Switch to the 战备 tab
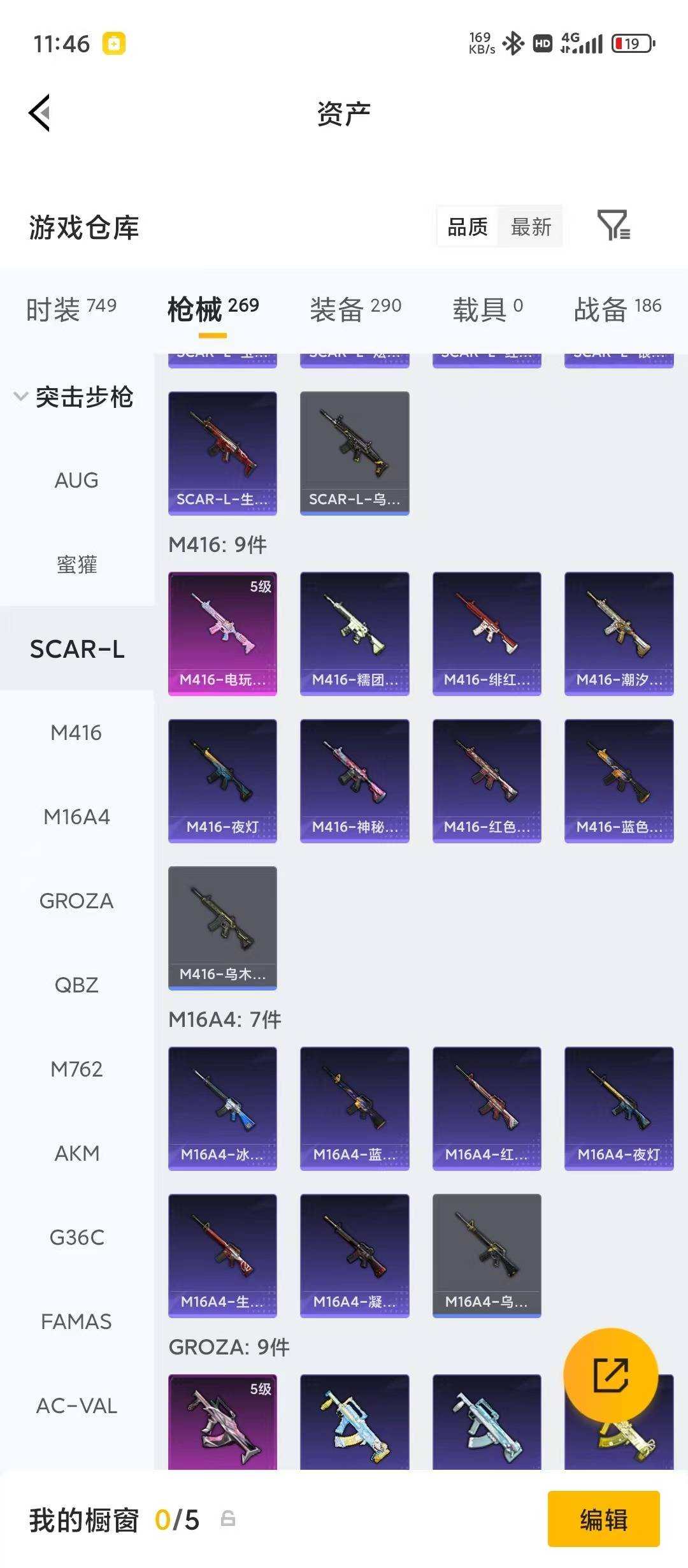This screenshot has height=1568, width=688. click(617, 309)
